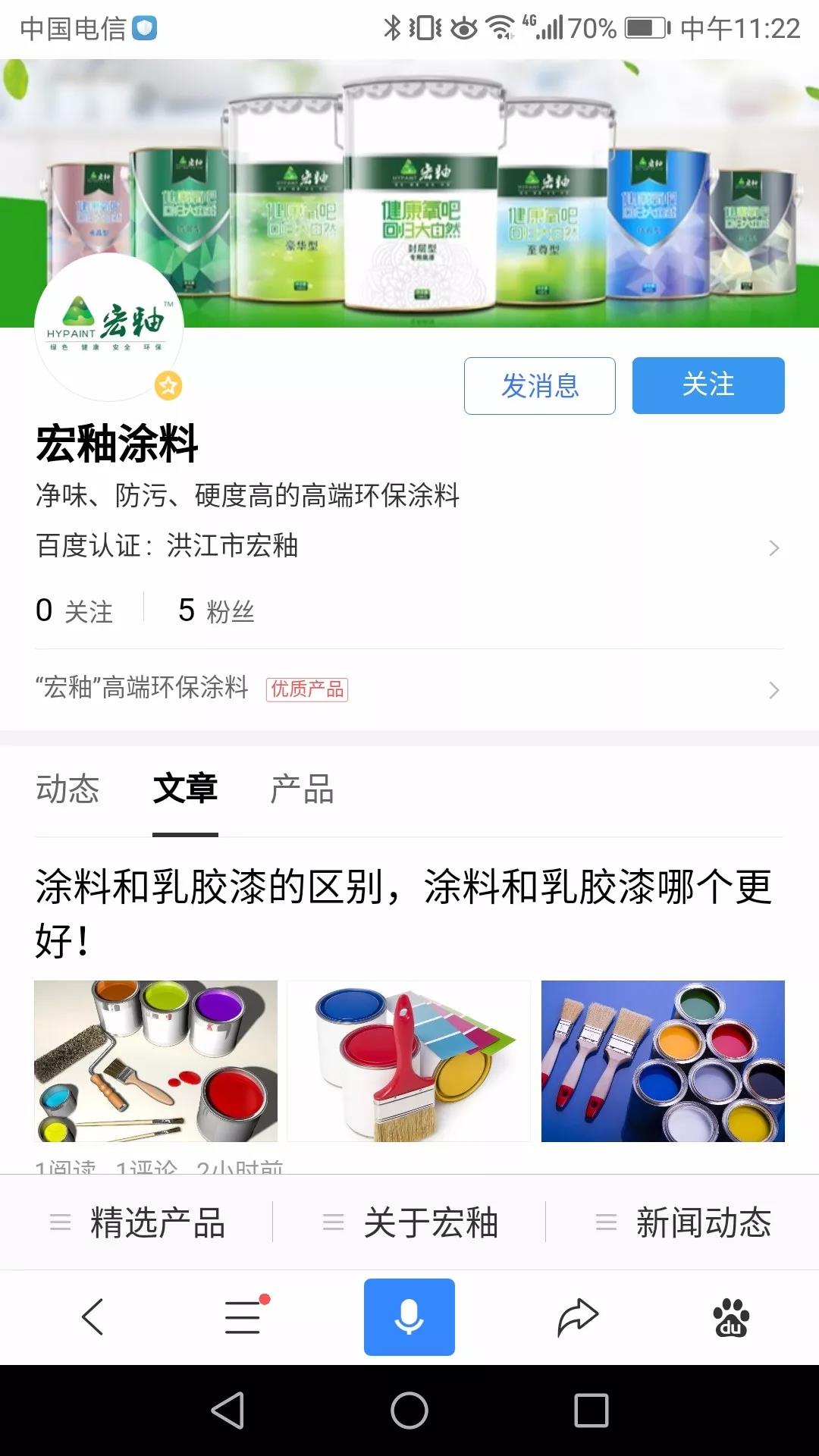This screenshot has width=819, height=1456.
Task: Switch to the 动态 tab
Action: [x=67, y=789]
